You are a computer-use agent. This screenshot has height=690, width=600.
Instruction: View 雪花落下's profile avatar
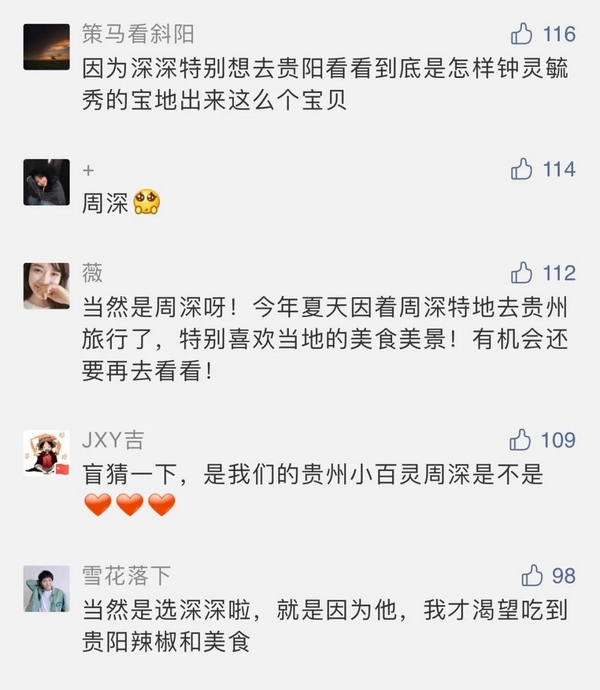click(x=46, y=589)
